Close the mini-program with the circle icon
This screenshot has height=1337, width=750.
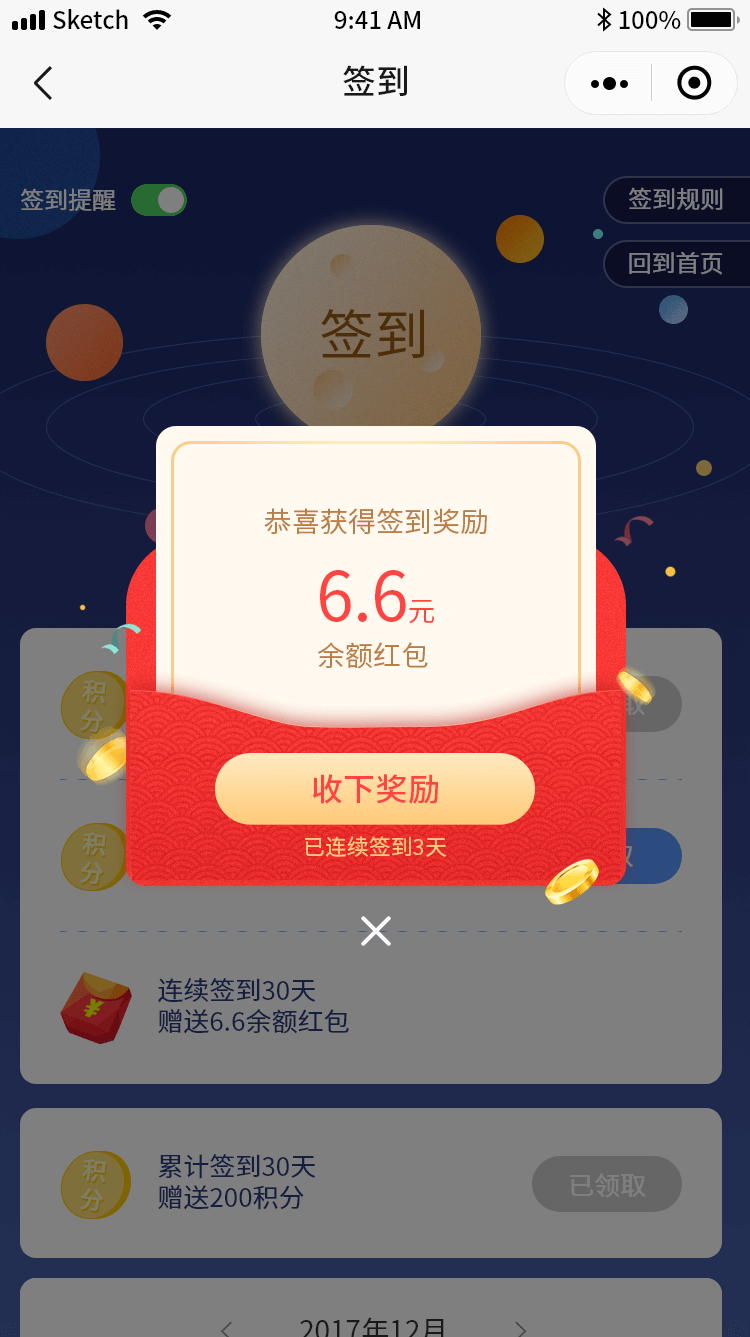tap(694, 83)
